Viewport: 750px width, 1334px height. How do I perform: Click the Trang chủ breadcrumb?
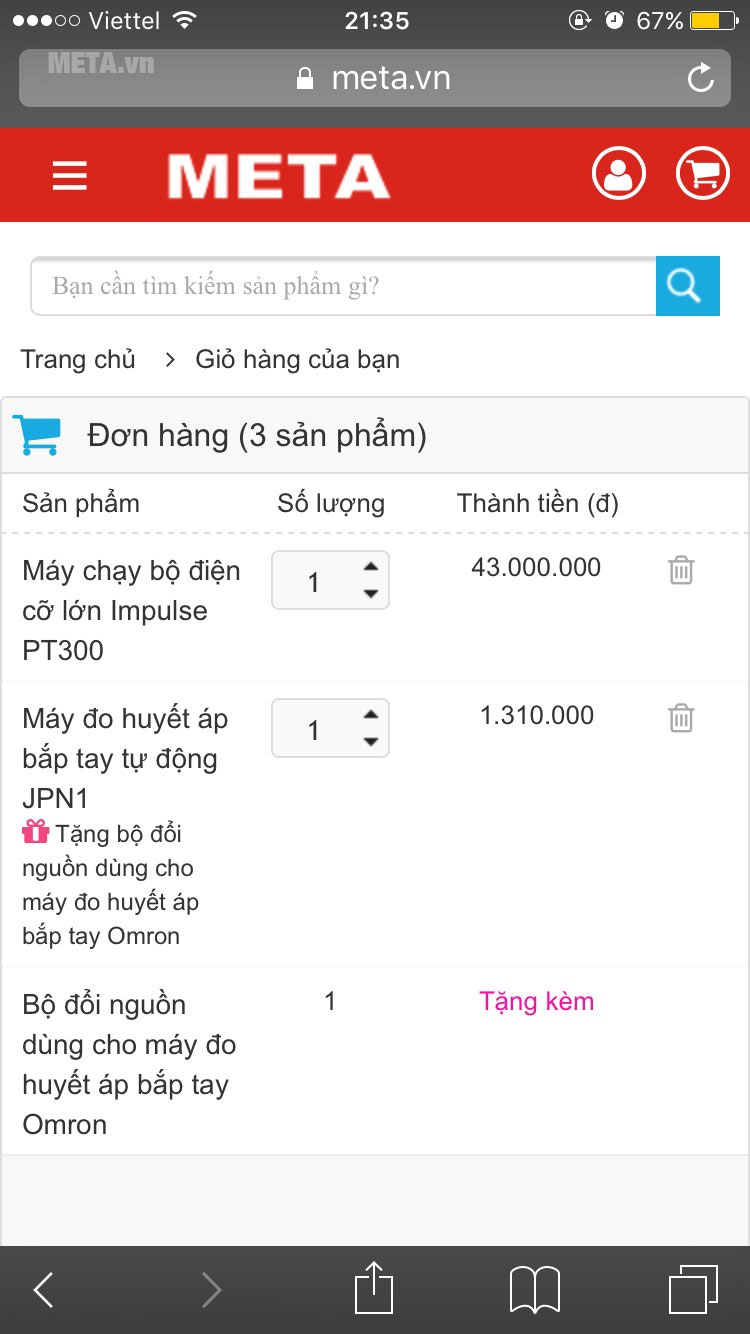coord(78,359)
